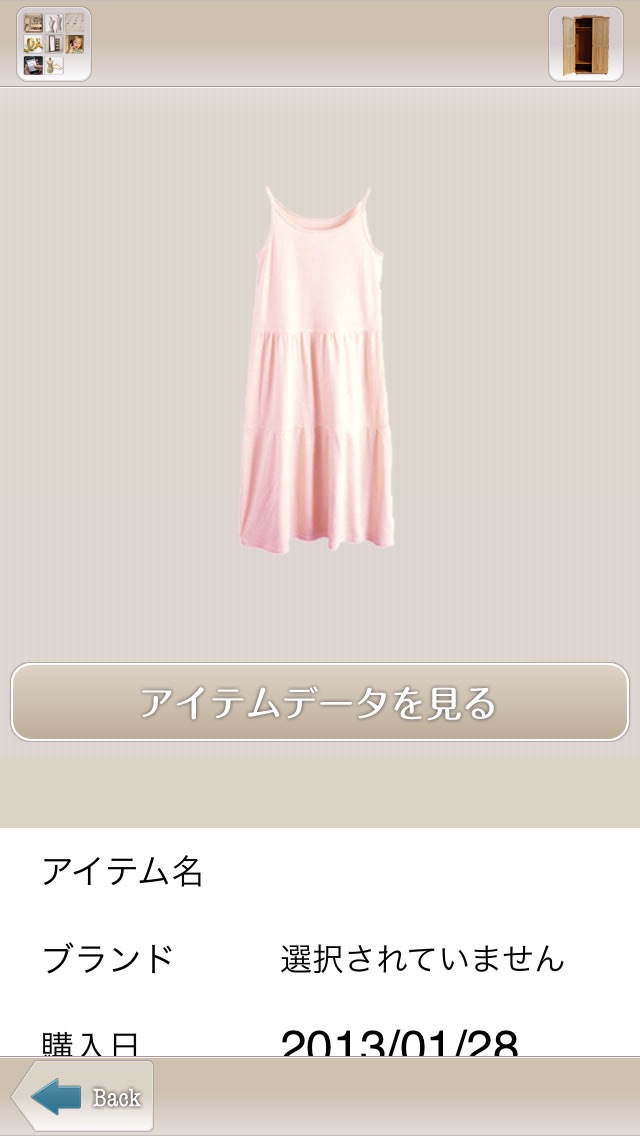Select the ブランド row
This screenshot has width=640, height=1136.
click(320, 959)
